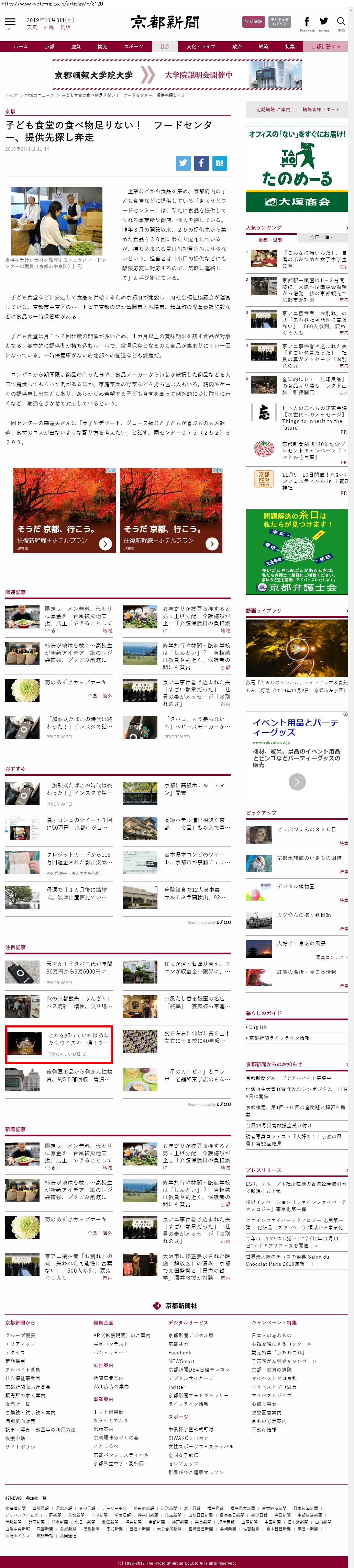Open the 限定ラーメン無料 related article
Viewport: 354px width, 1568px height.
77,619
